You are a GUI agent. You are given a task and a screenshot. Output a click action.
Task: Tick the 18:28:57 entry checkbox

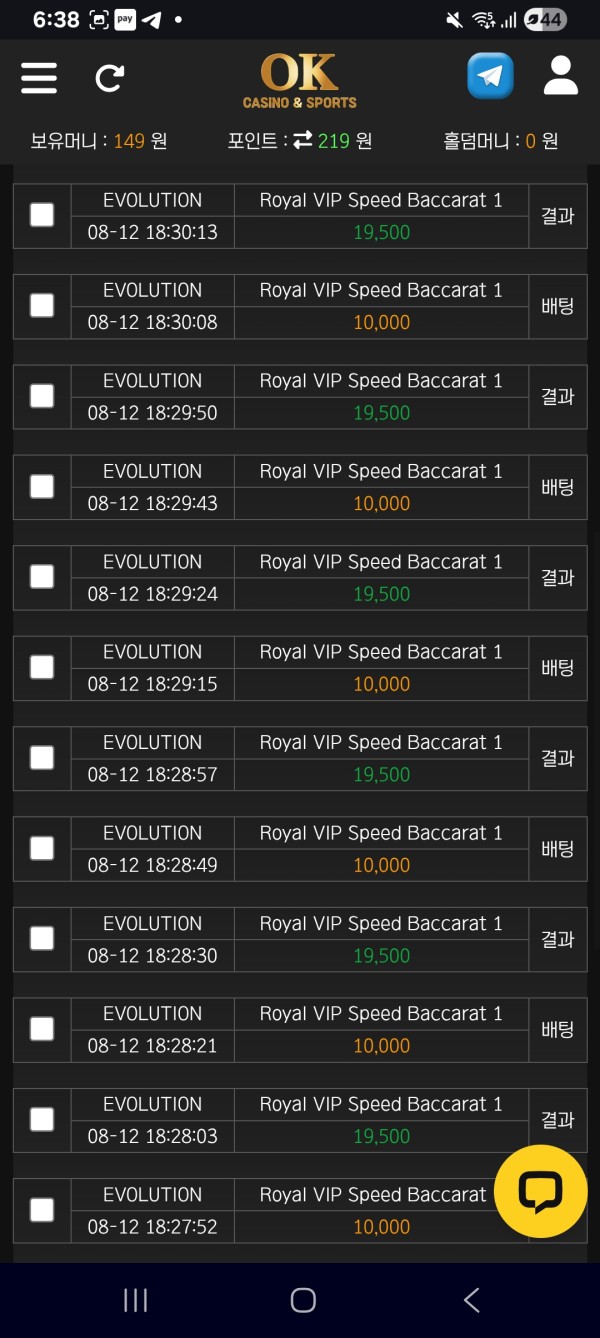click(x=42, y=758)
